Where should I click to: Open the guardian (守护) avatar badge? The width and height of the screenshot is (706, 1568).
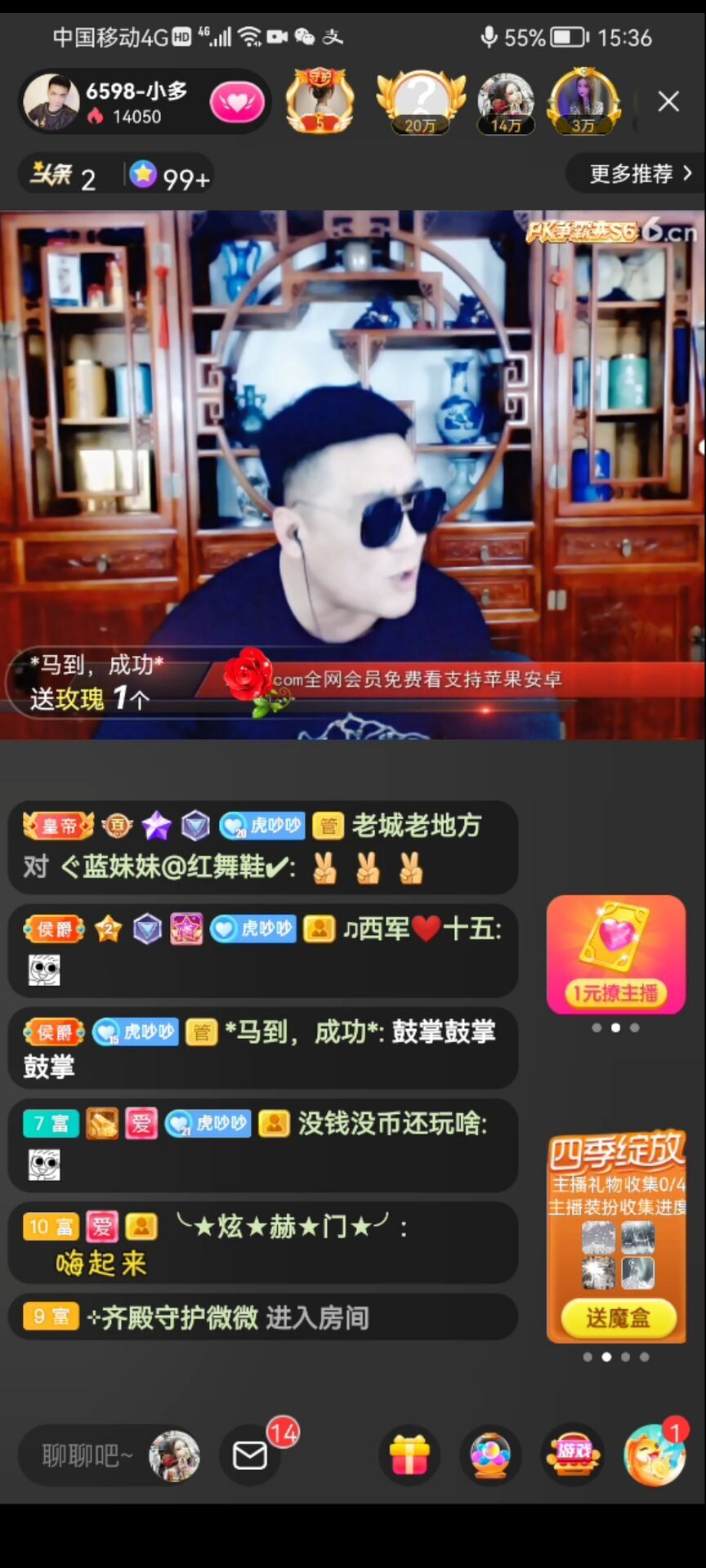point(319,101)
